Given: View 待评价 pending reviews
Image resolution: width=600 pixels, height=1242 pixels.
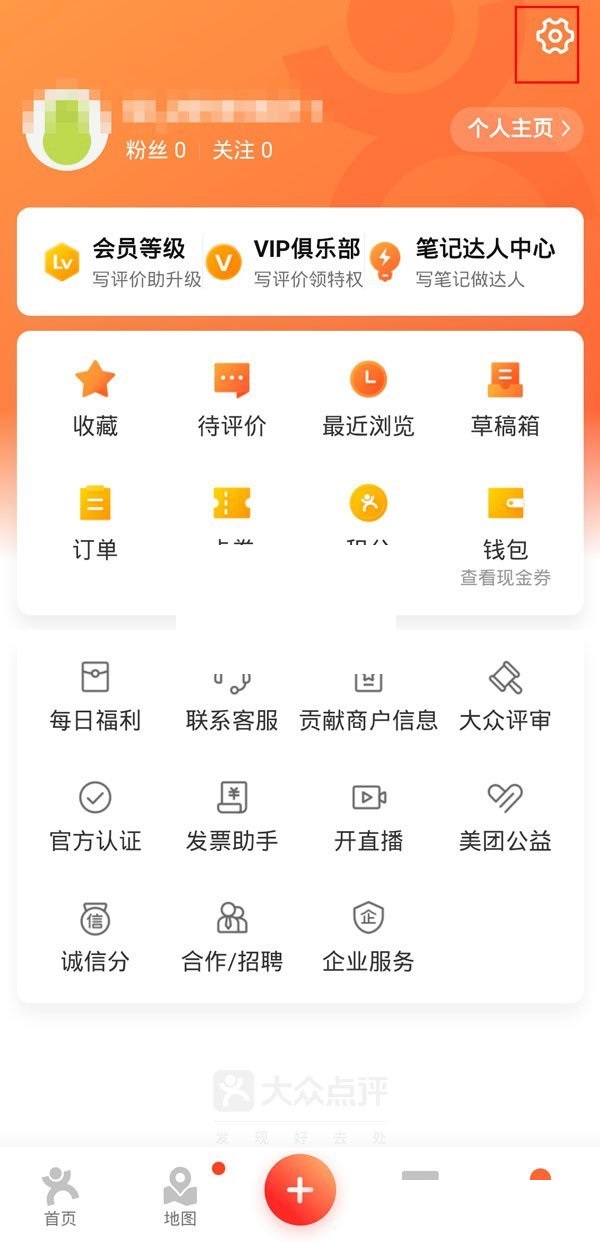Looking at the screenshot, I should tap(231, 399).
